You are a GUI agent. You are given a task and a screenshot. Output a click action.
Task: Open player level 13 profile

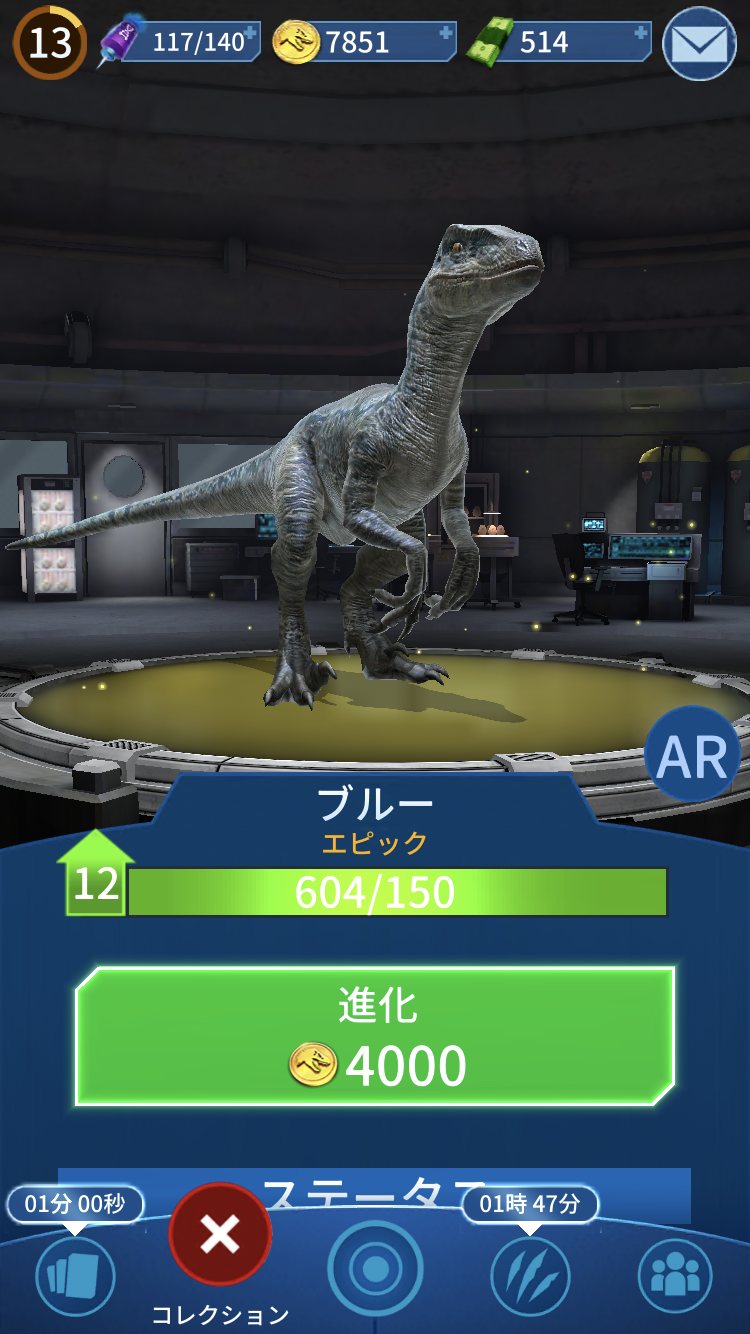(49, 43)
